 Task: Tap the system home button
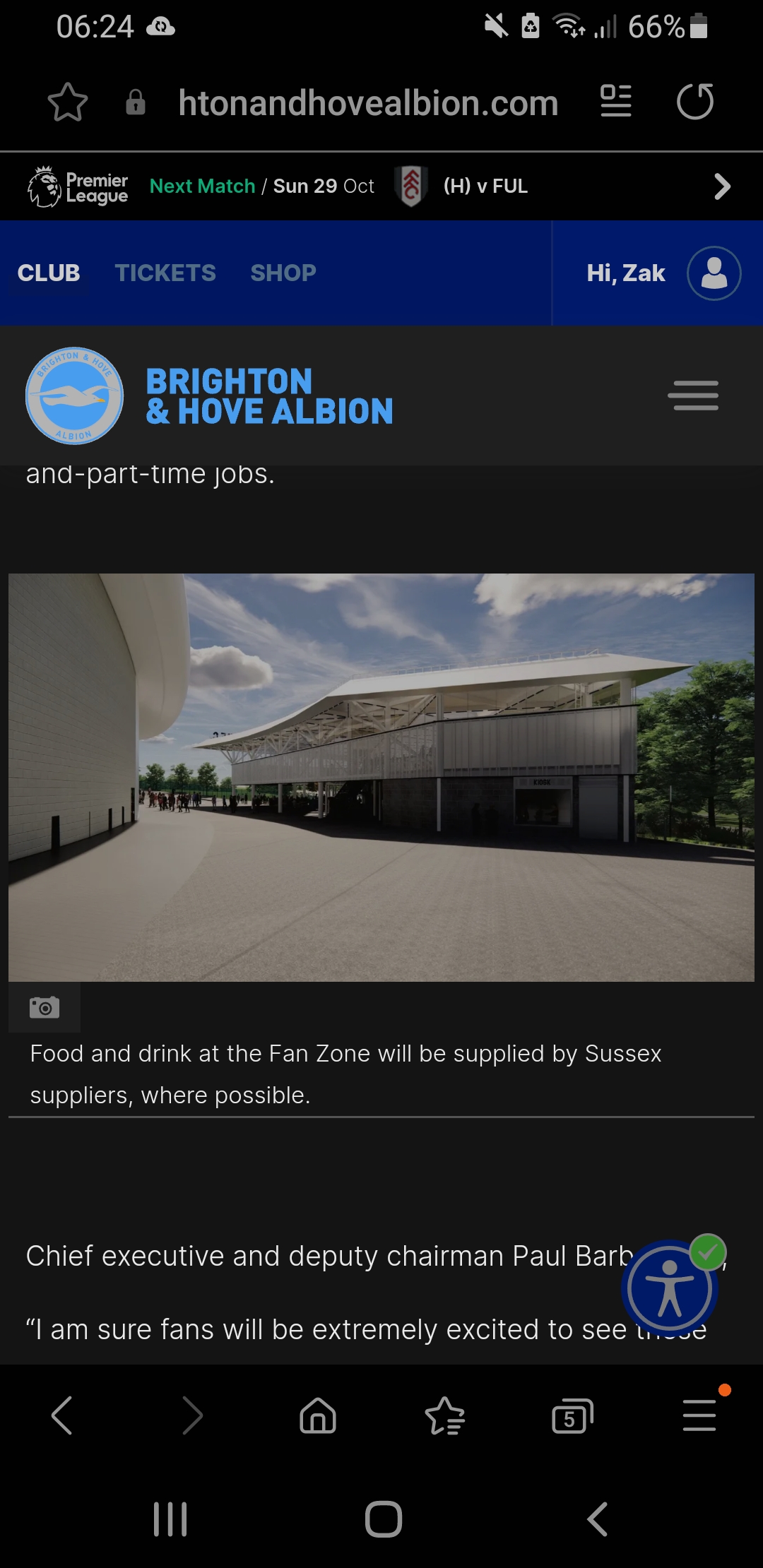[x=384, y=1519]
